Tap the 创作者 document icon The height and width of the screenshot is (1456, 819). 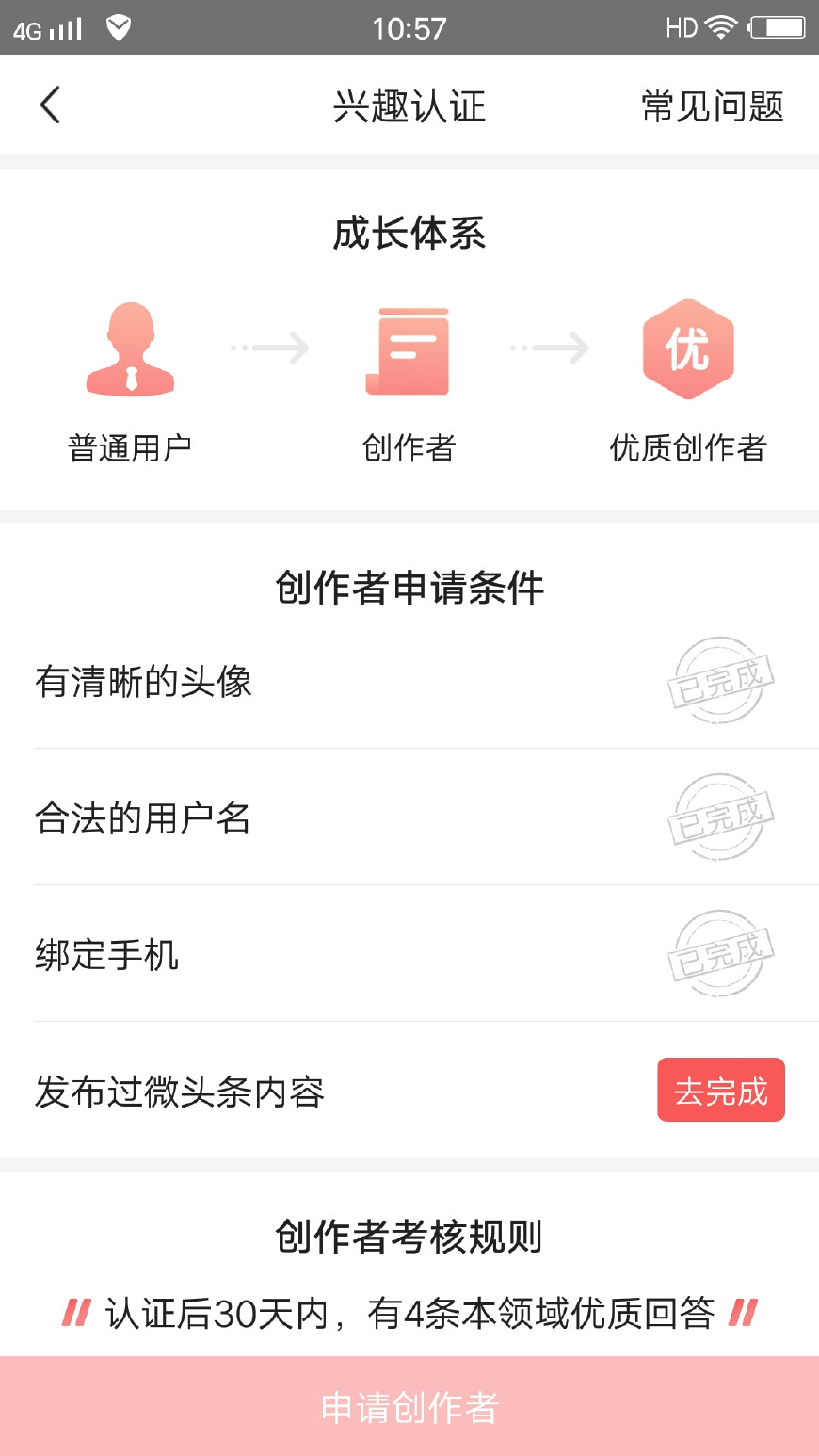click(409, 348)
